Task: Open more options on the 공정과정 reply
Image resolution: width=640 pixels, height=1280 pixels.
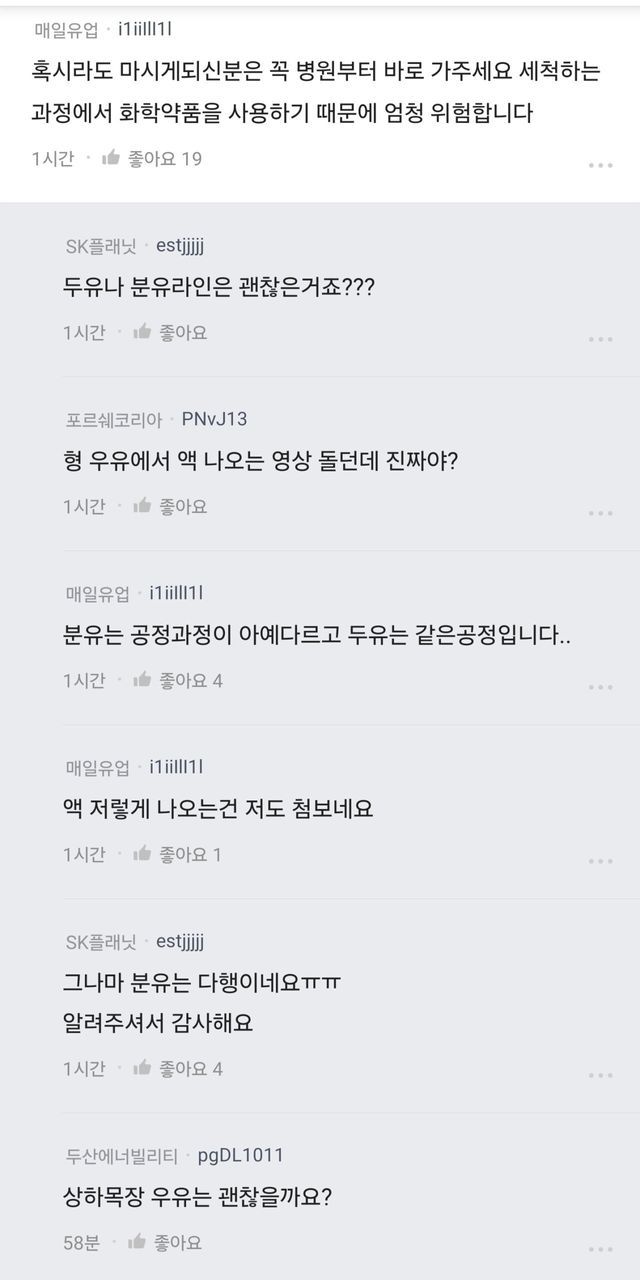Action: coord(600,687)
